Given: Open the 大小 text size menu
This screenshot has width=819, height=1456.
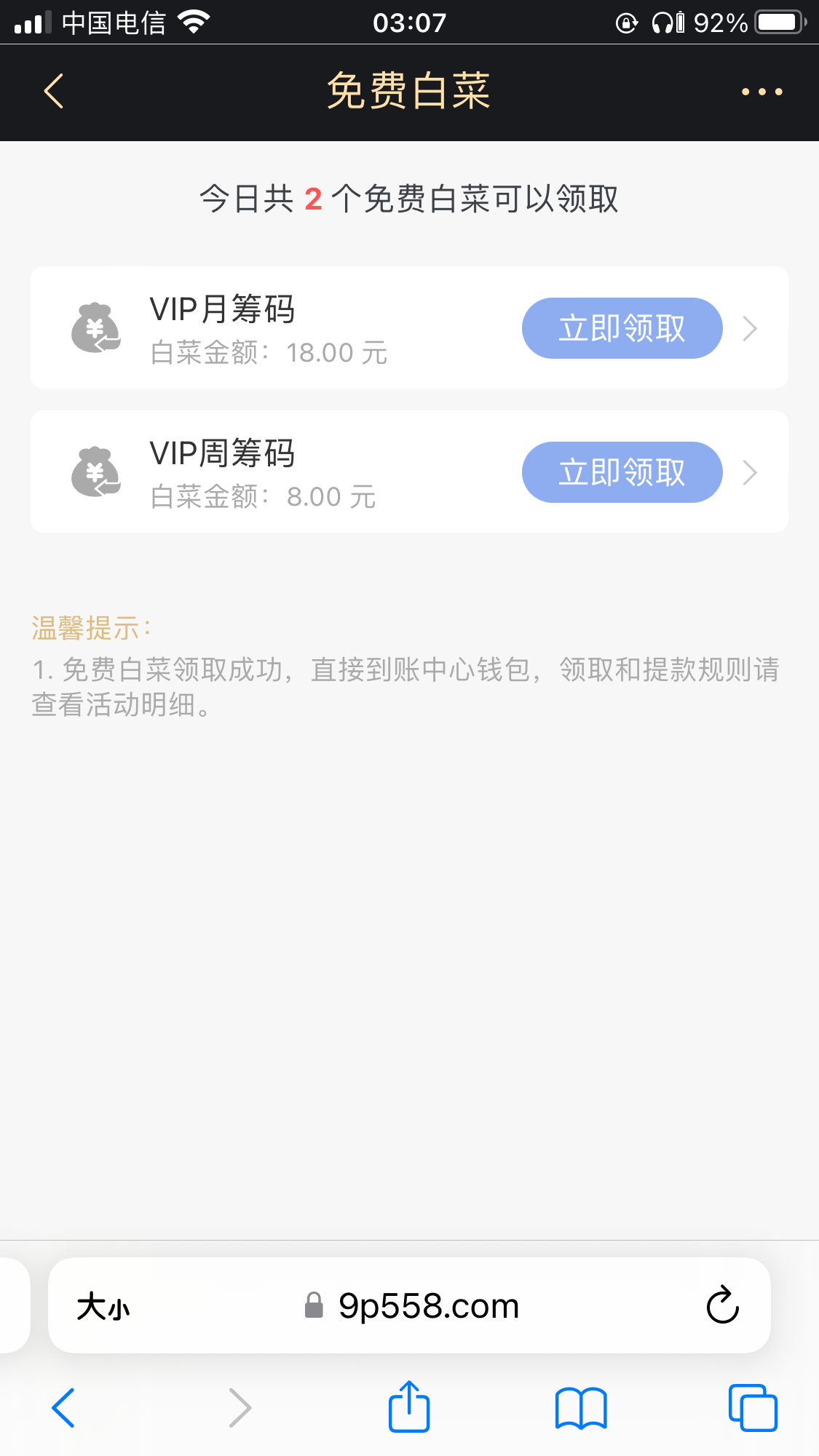Looking at the screenshot, I should coord(103,1306).
